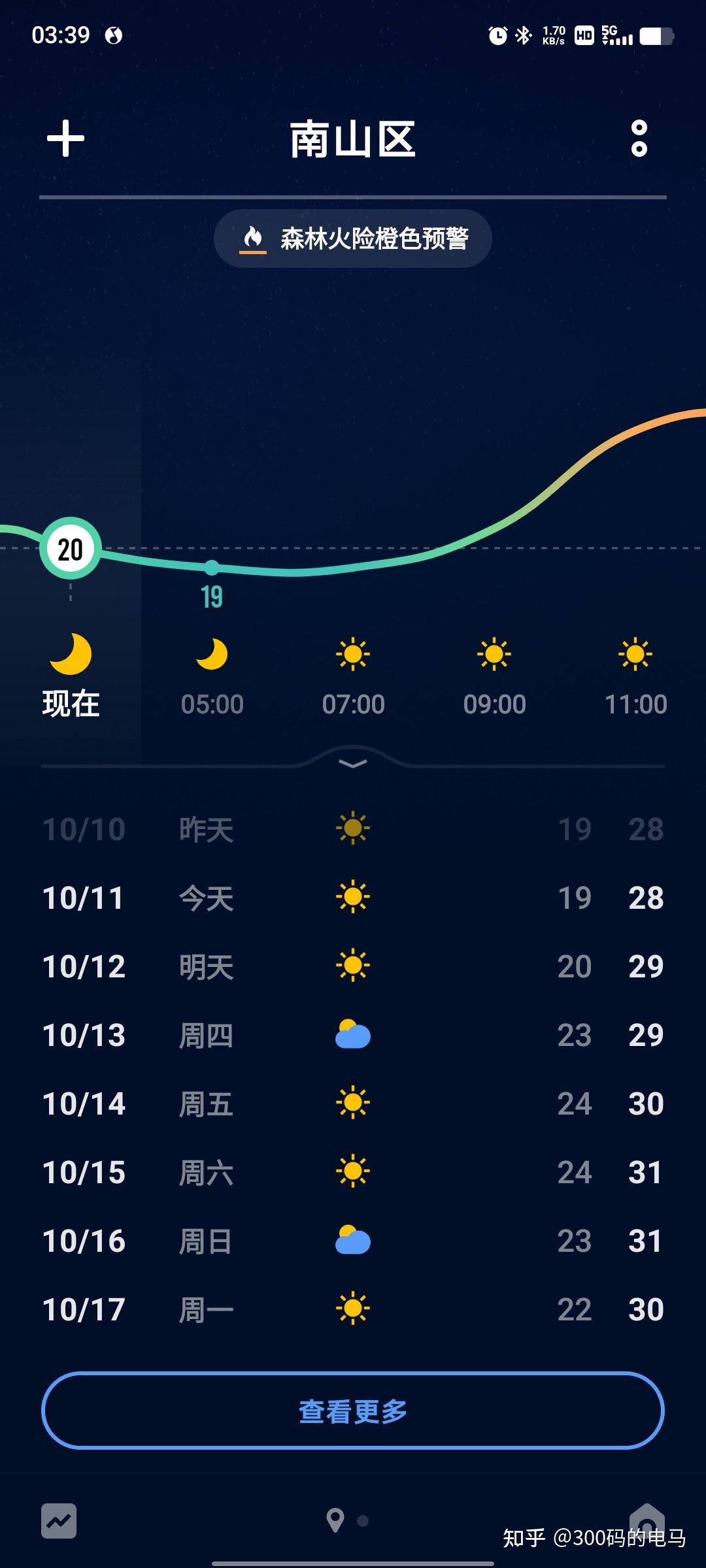Open the three-dot overflow menu
Viewport: 706px width, 1568px height.
(x=639, y=139)
